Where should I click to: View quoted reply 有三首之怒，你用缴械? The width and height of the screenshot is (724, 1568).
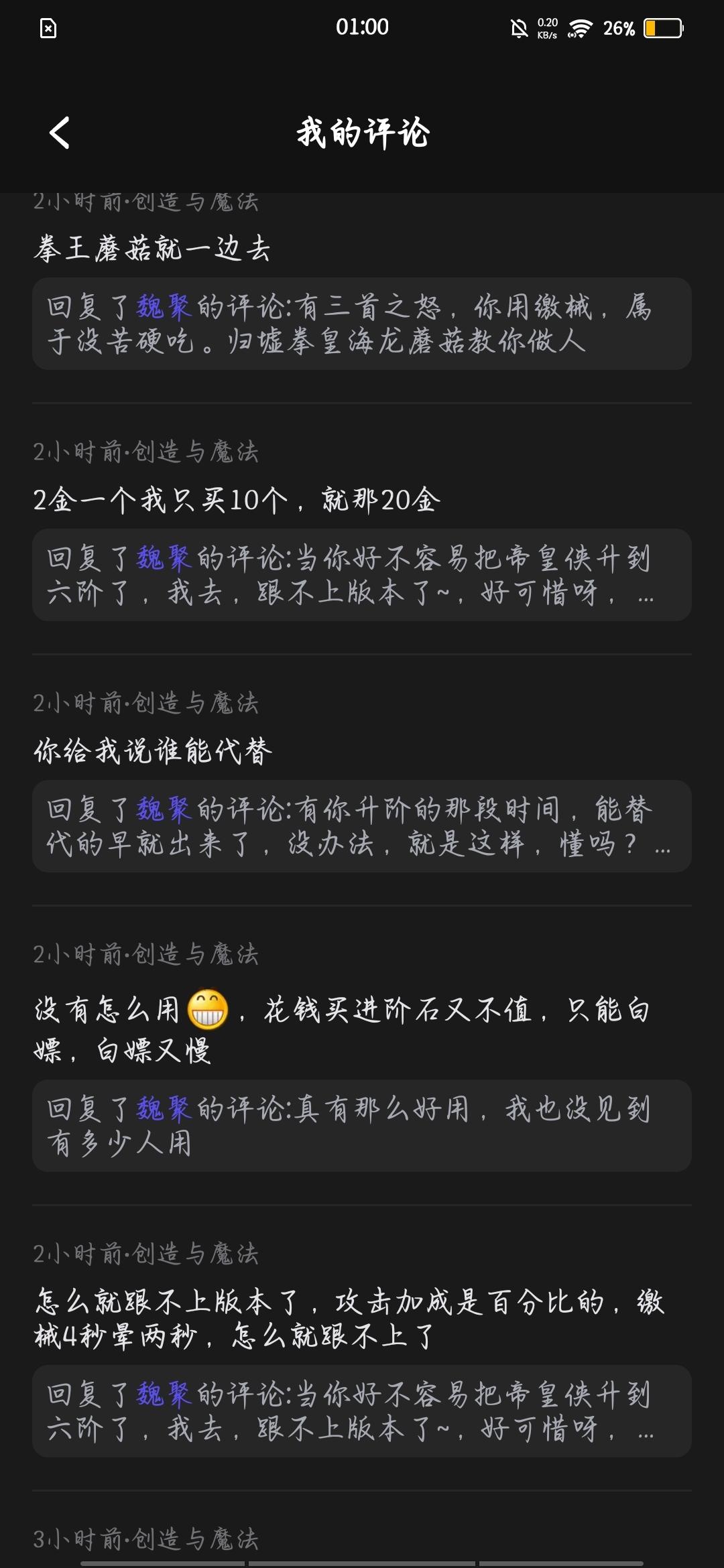pos(362,324)
